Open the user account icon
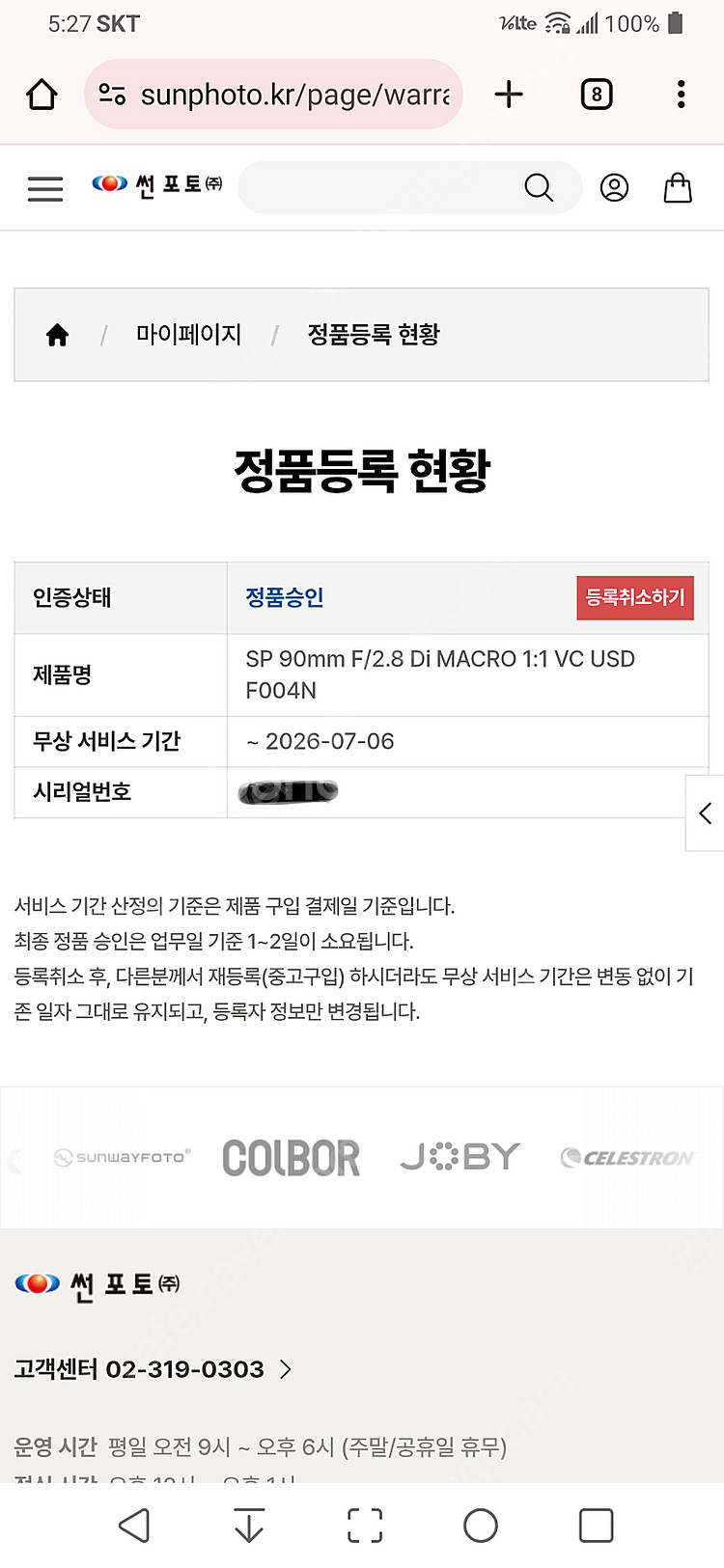724x1568 pixels. coord(614,187)
